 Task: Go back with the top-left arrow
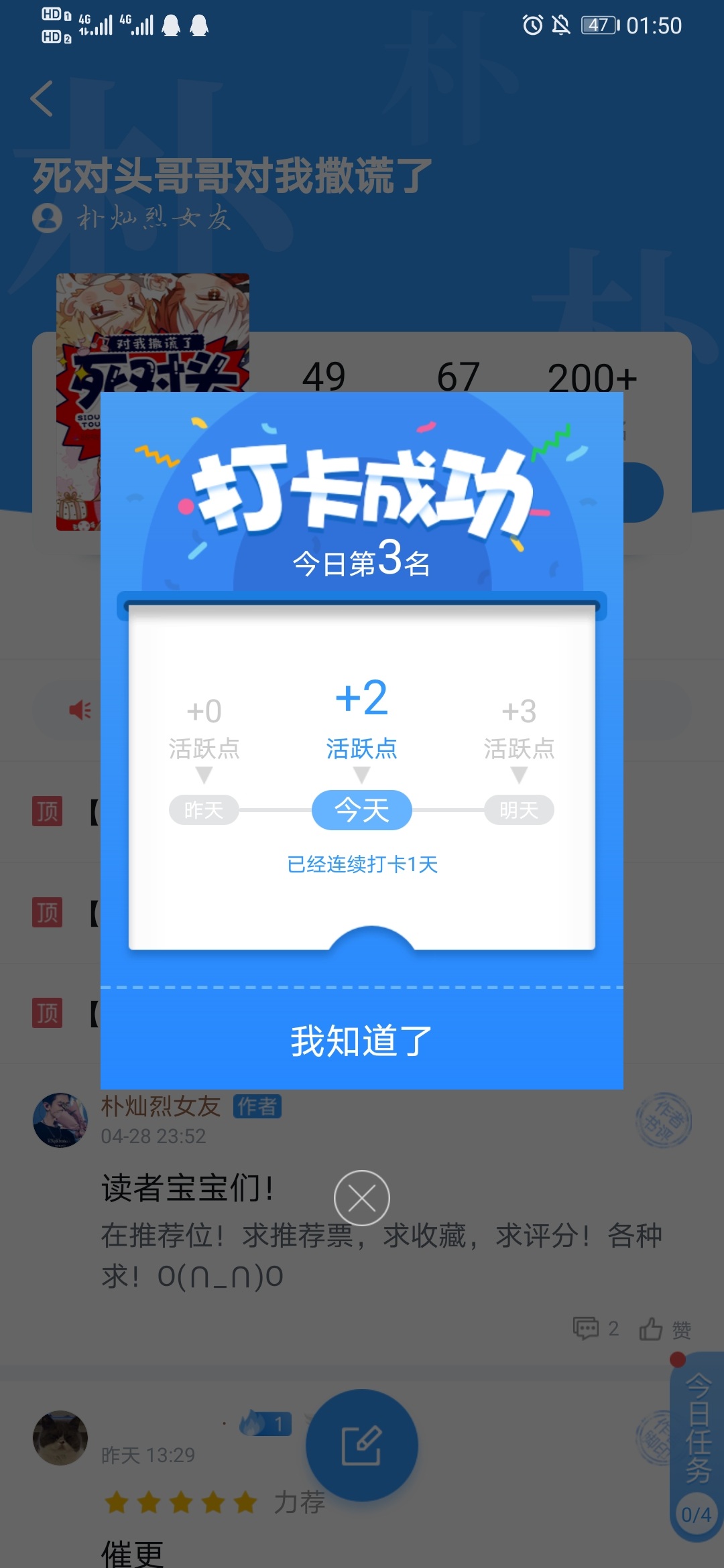coord(42,99)
